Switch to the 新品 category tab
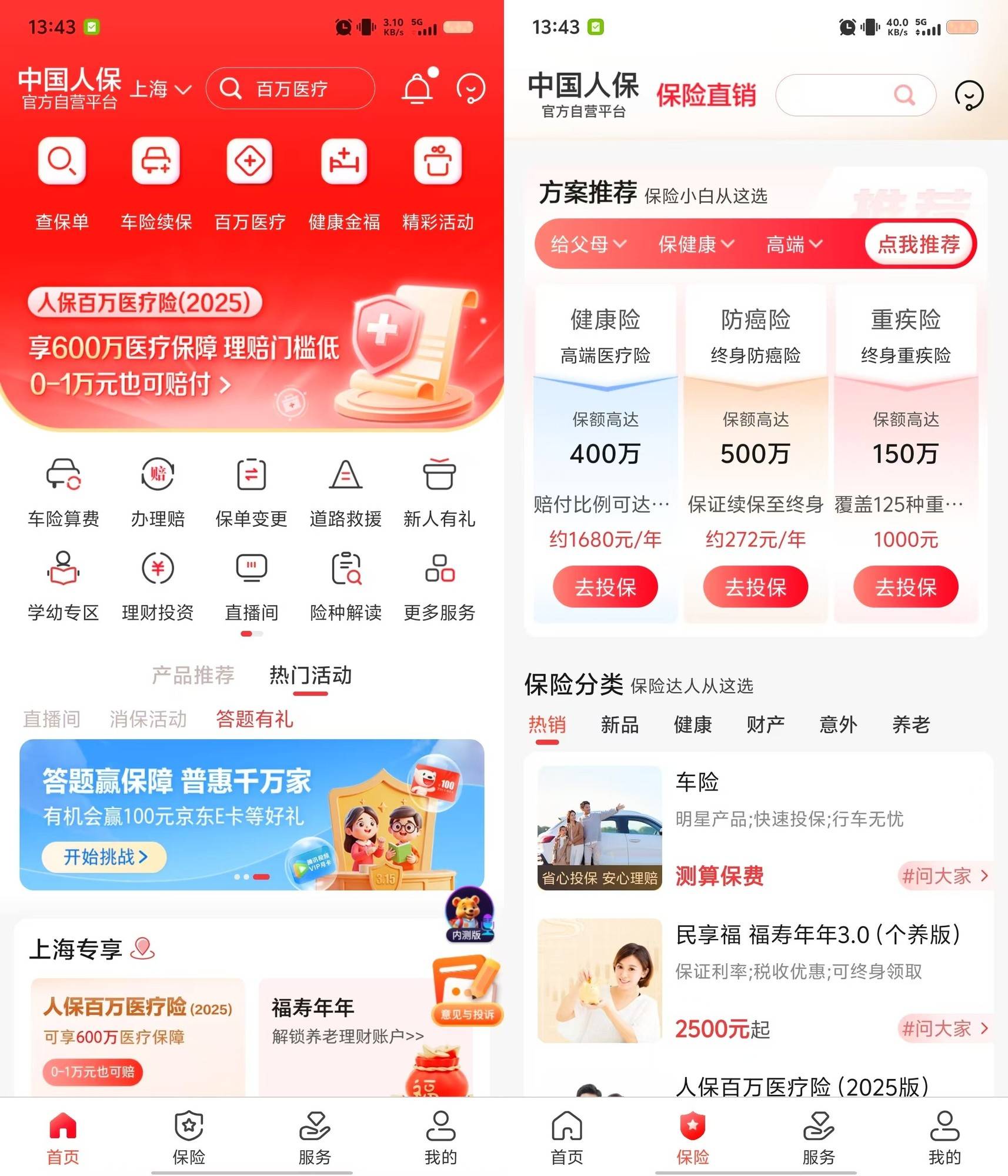The width and height of the screenshot is (1008, 1176). coord(619,724)
